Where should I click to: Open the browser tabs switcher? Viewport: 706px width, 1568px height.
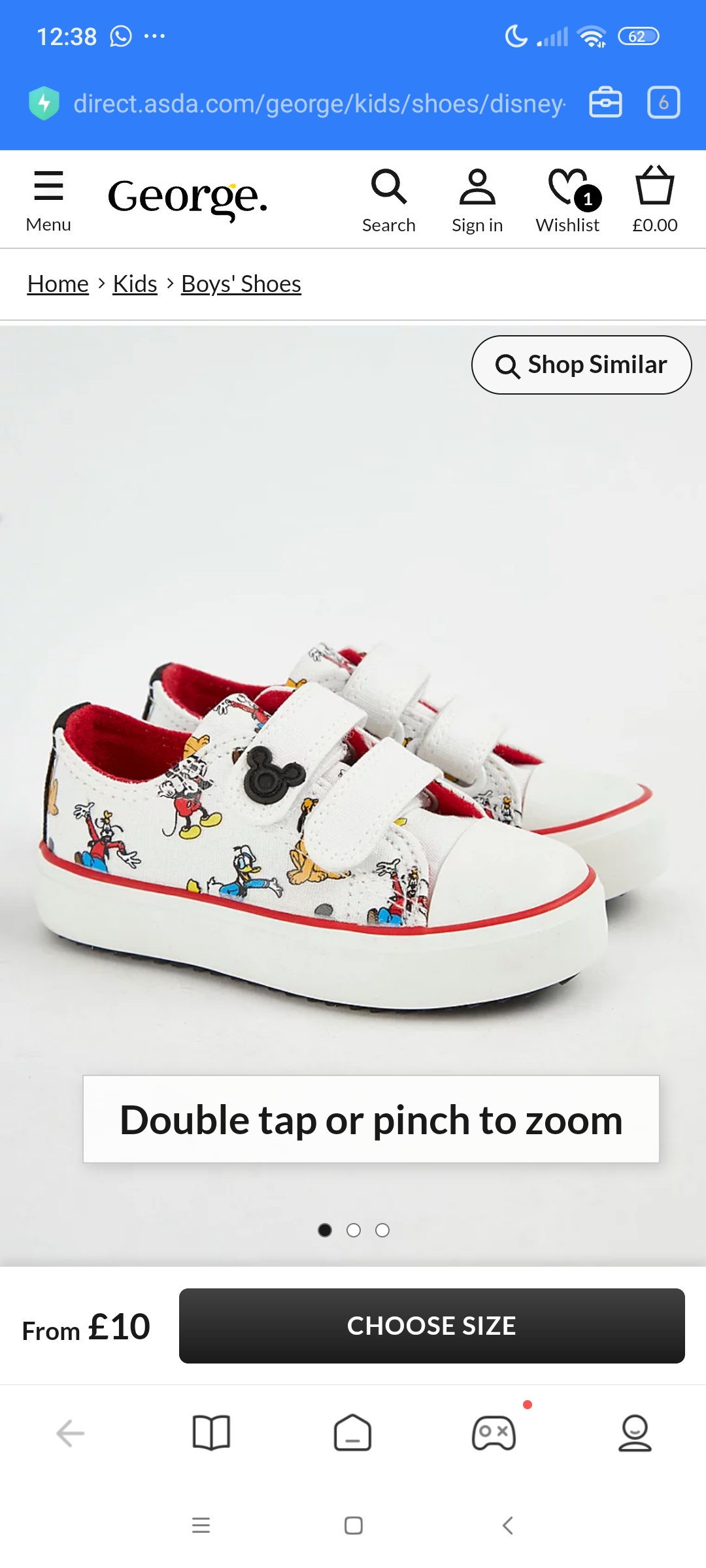664,103
